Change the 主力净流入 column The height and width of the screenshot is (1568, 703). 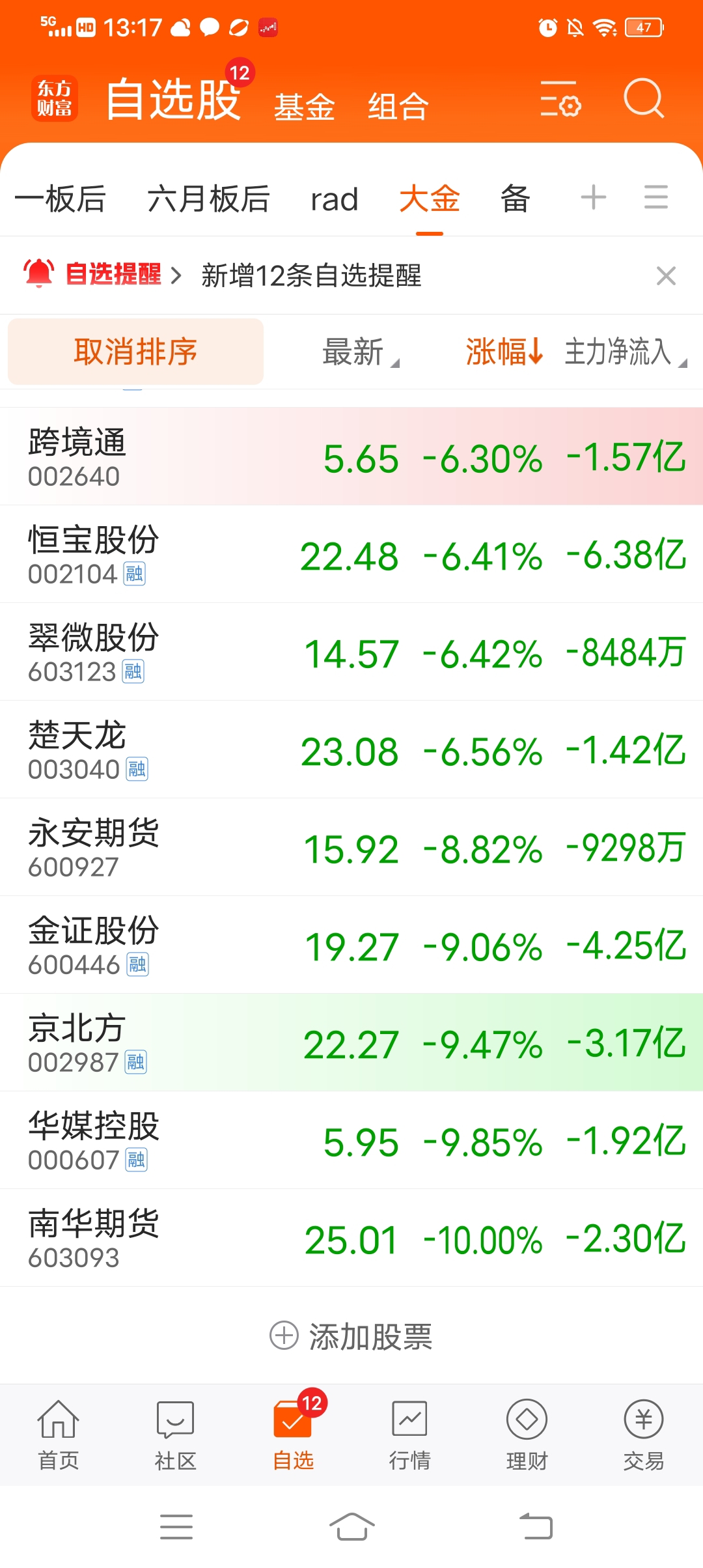pos(625,352)
